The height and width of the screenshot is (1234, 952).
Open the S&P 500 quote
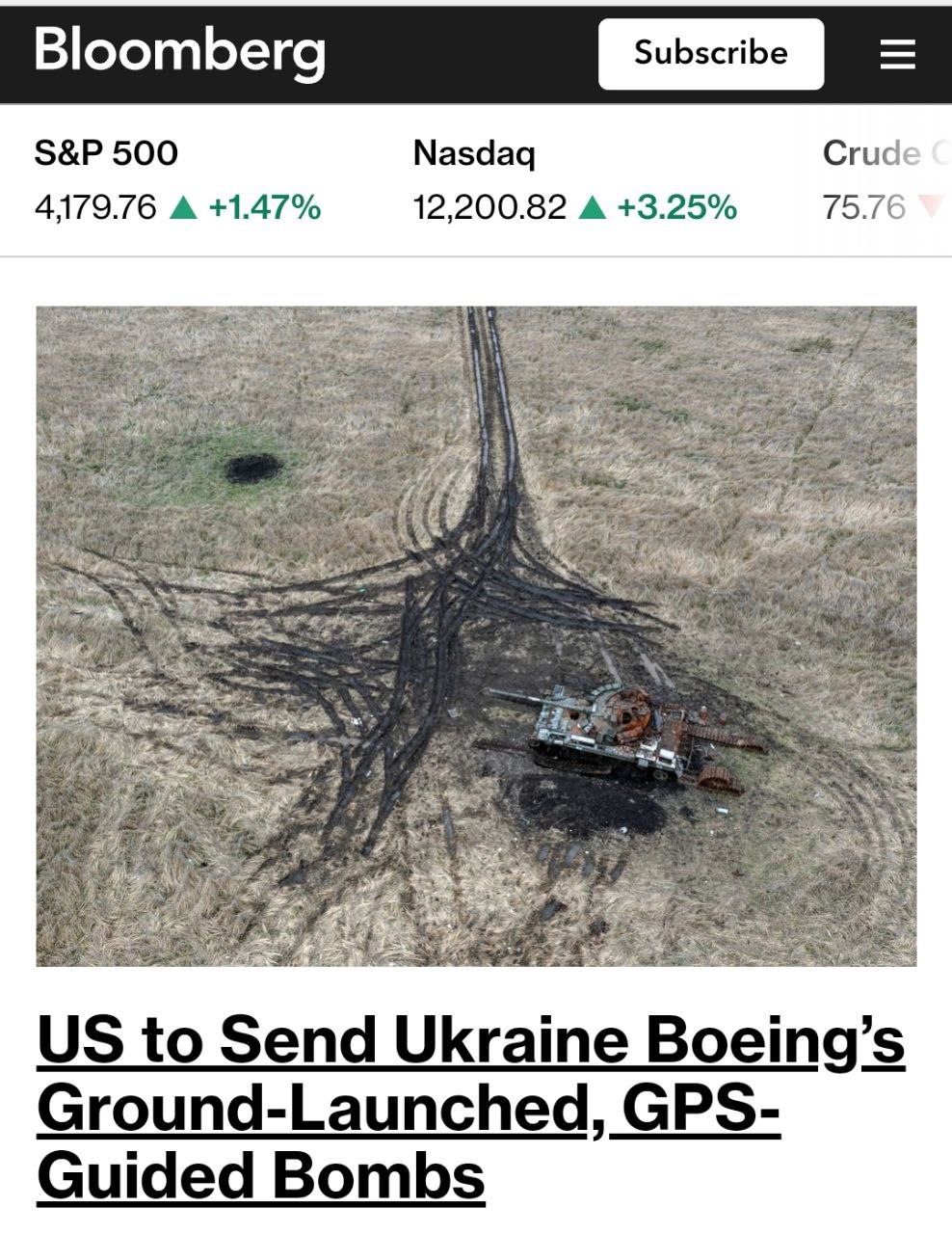tap(177, 180)
